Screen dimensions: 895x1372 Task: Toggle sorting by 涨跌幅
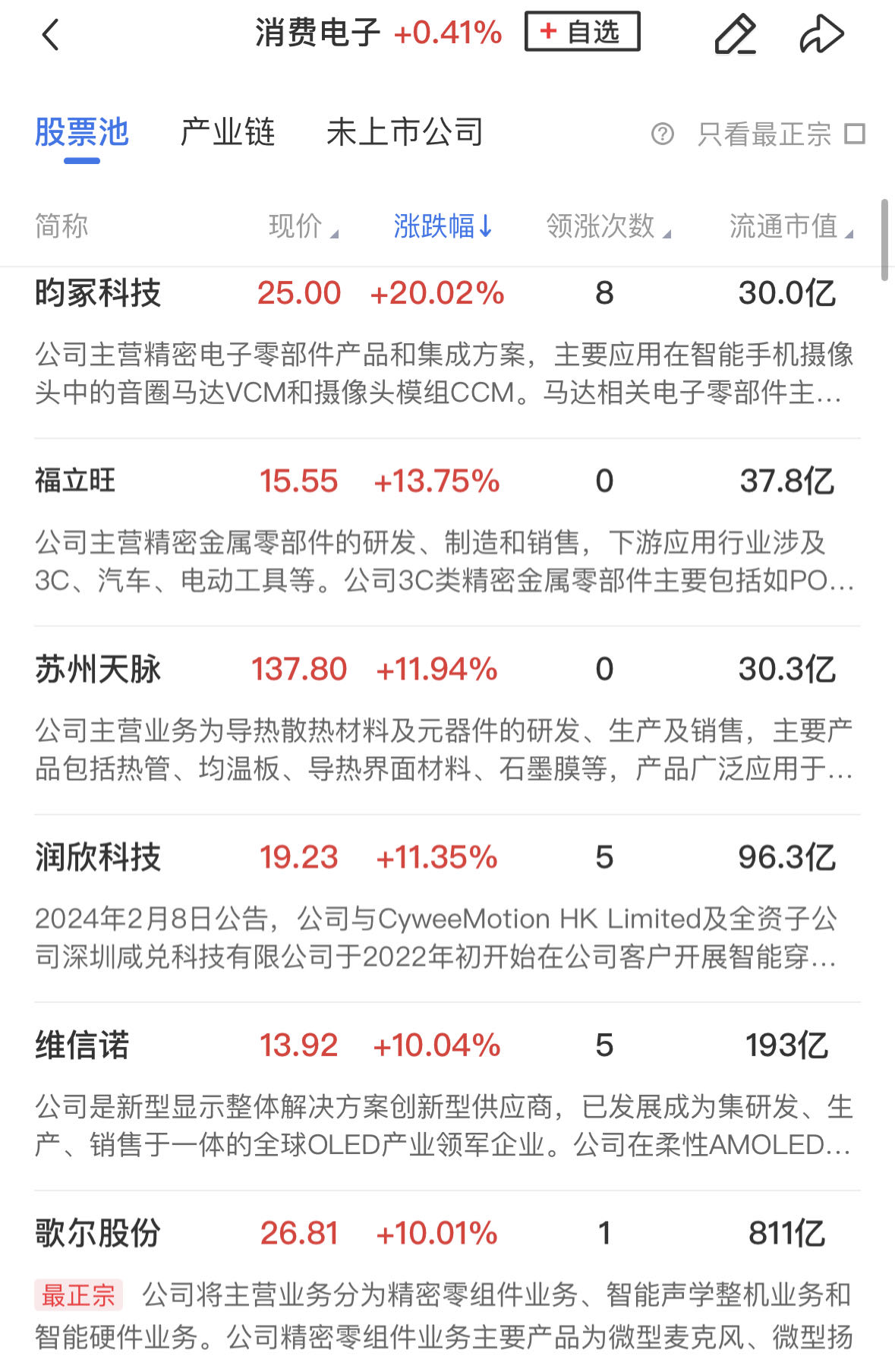point(443,226)
